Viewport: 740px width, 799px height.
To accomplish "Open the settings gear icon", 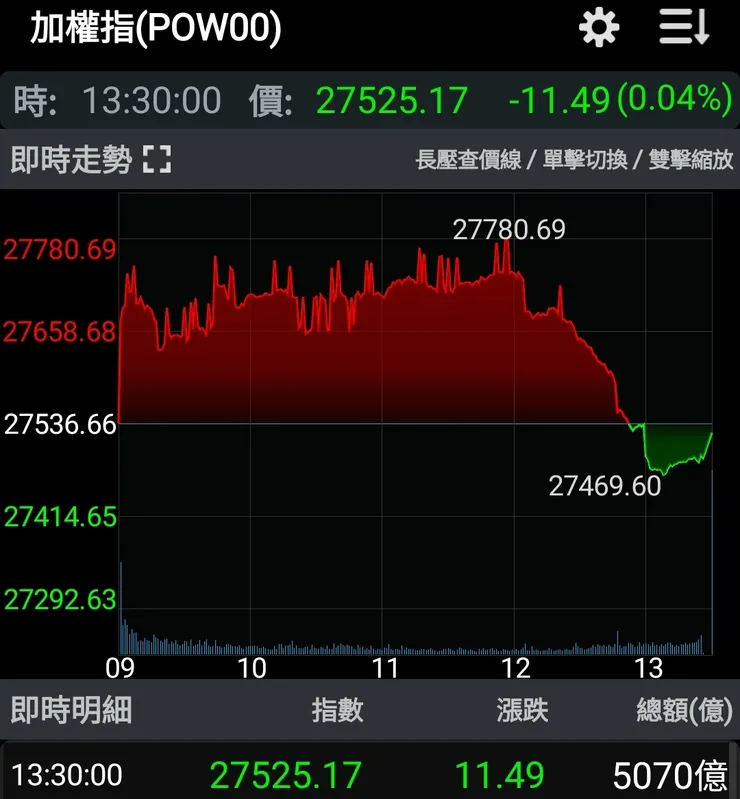I will (598, 27).
